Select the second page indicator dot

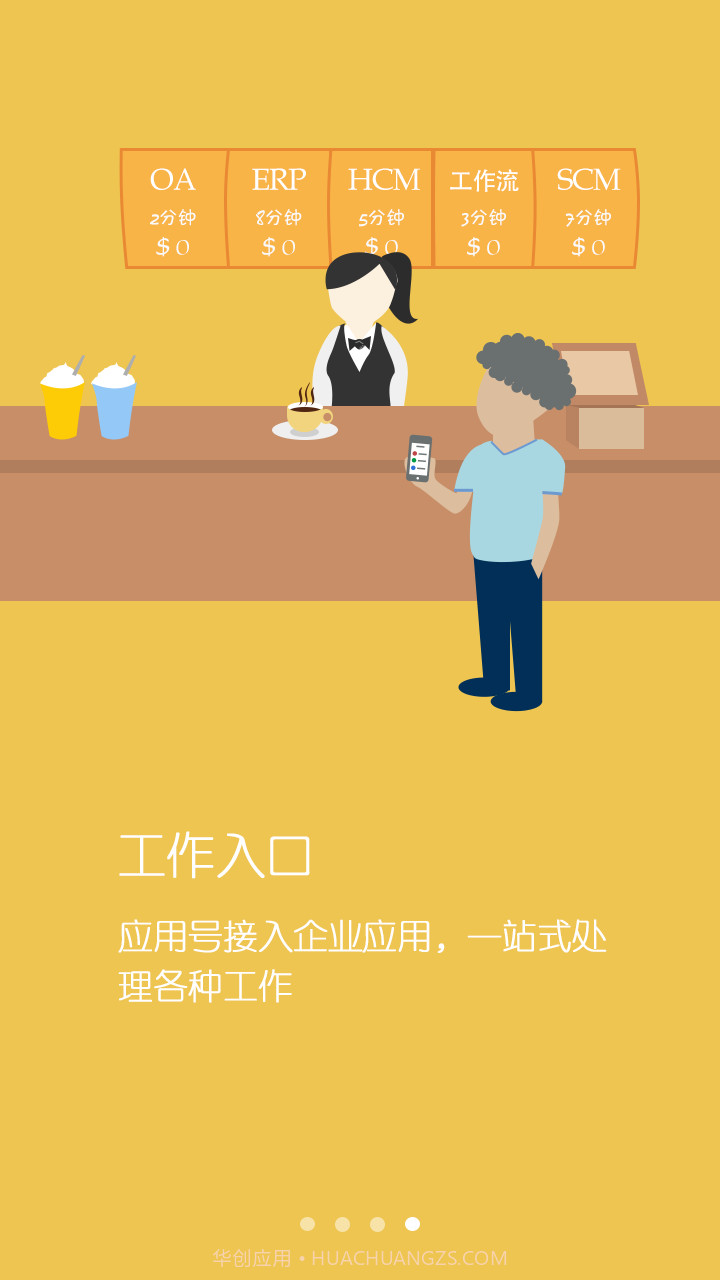click(341, 1222)
